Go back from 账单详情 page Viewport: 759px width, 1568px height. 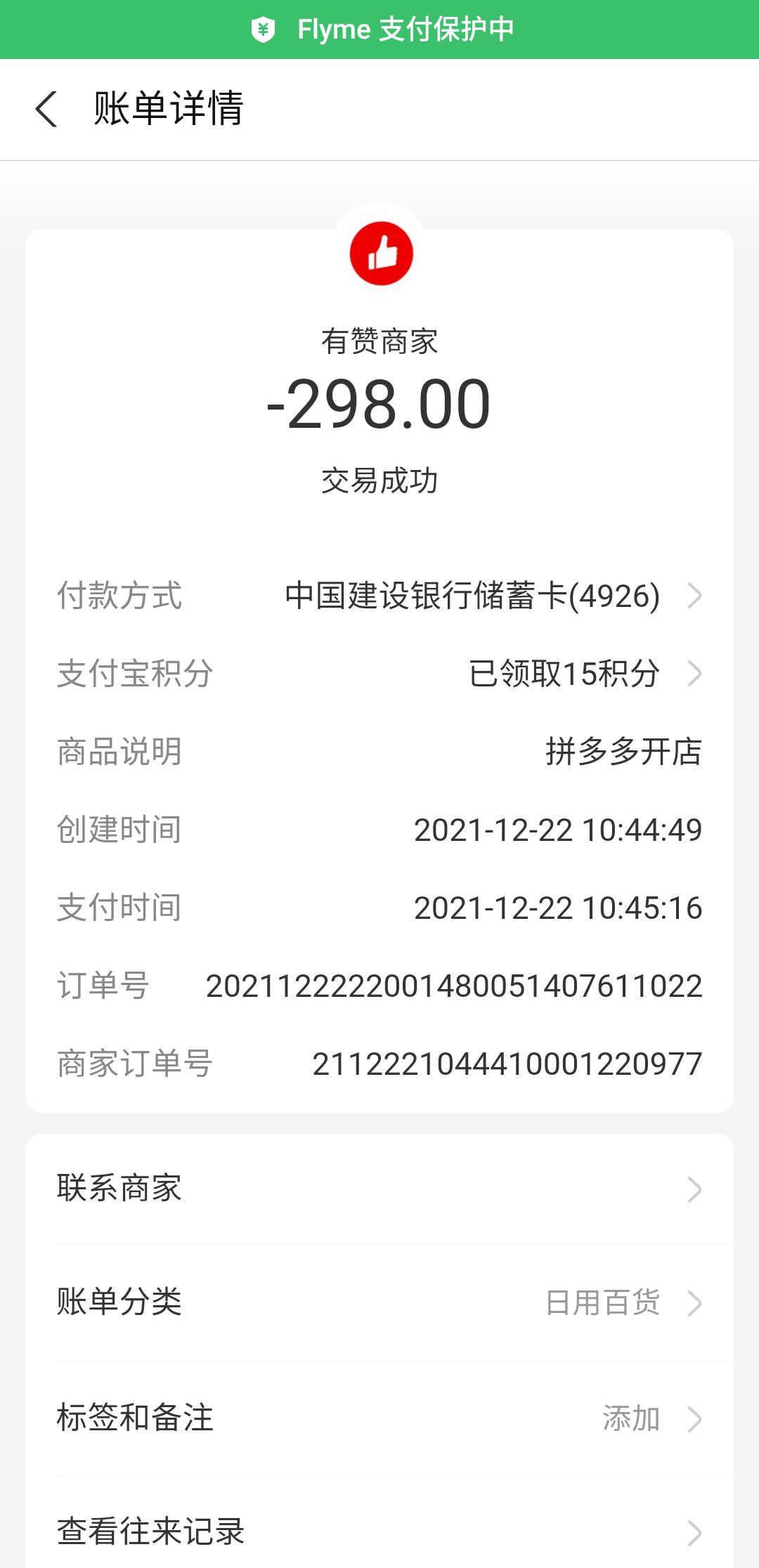[46, 110]
